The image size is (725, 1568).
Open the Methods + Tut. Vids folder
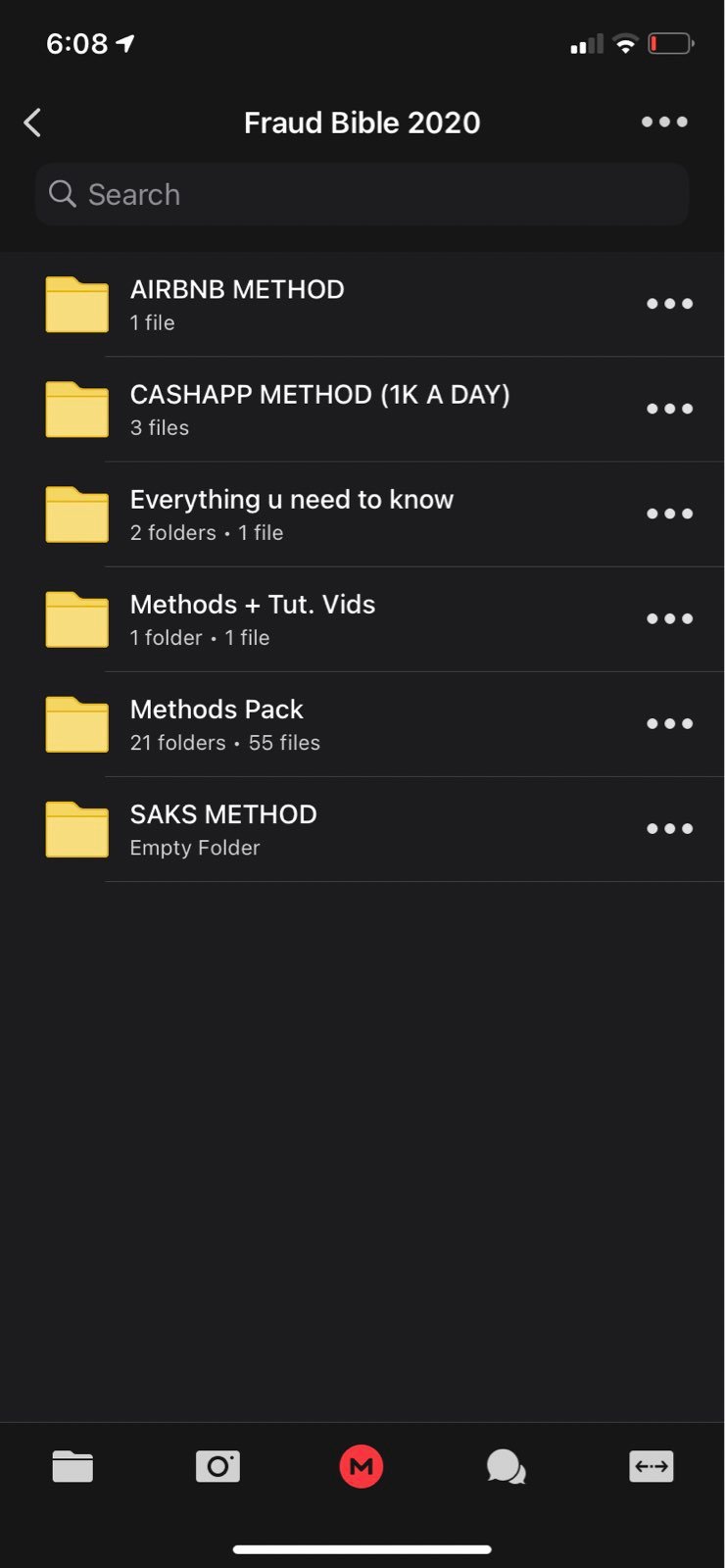(x=362, y=619)
